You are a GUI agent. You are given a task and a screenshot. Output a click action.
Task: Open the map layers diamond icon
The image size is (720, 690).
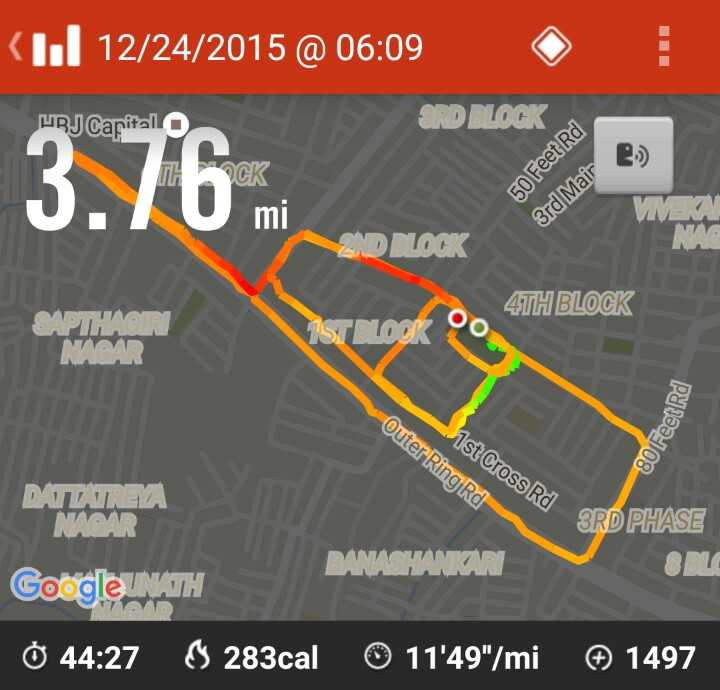click(x=551, y=47)
